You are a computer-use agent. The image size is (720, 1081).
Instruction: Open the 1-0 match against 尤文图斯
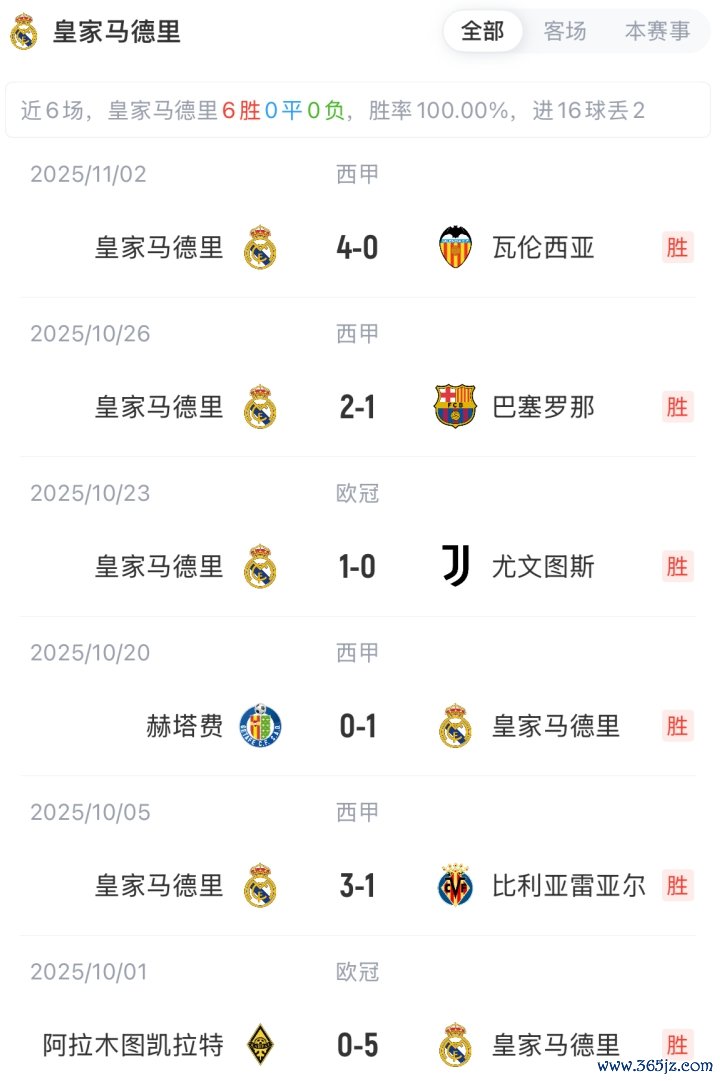[x=357, y=567]
